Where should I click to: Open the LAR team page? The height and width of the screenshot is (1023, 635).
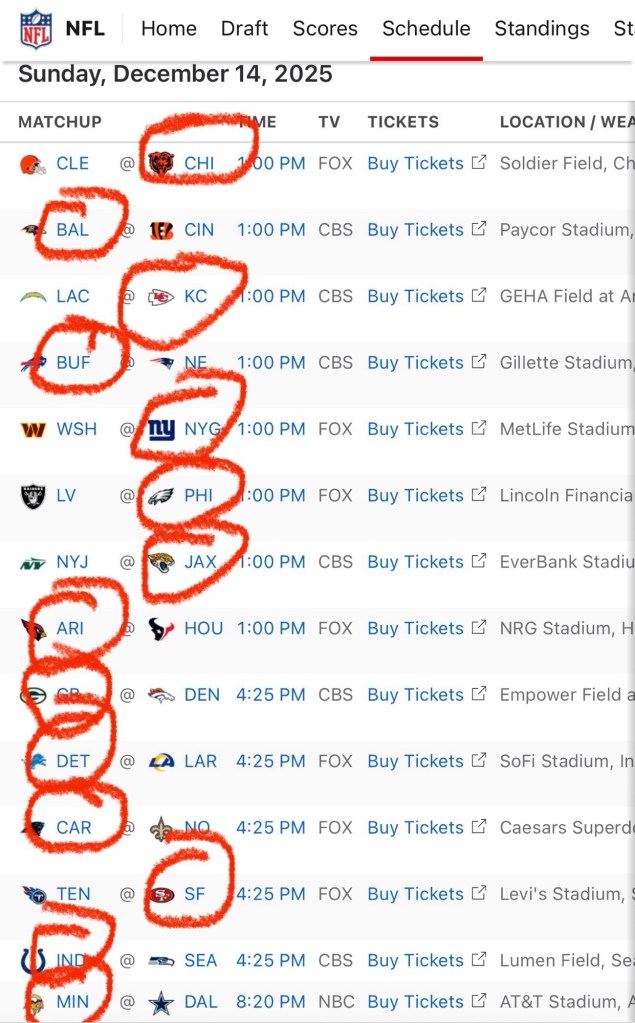(200, 762)
